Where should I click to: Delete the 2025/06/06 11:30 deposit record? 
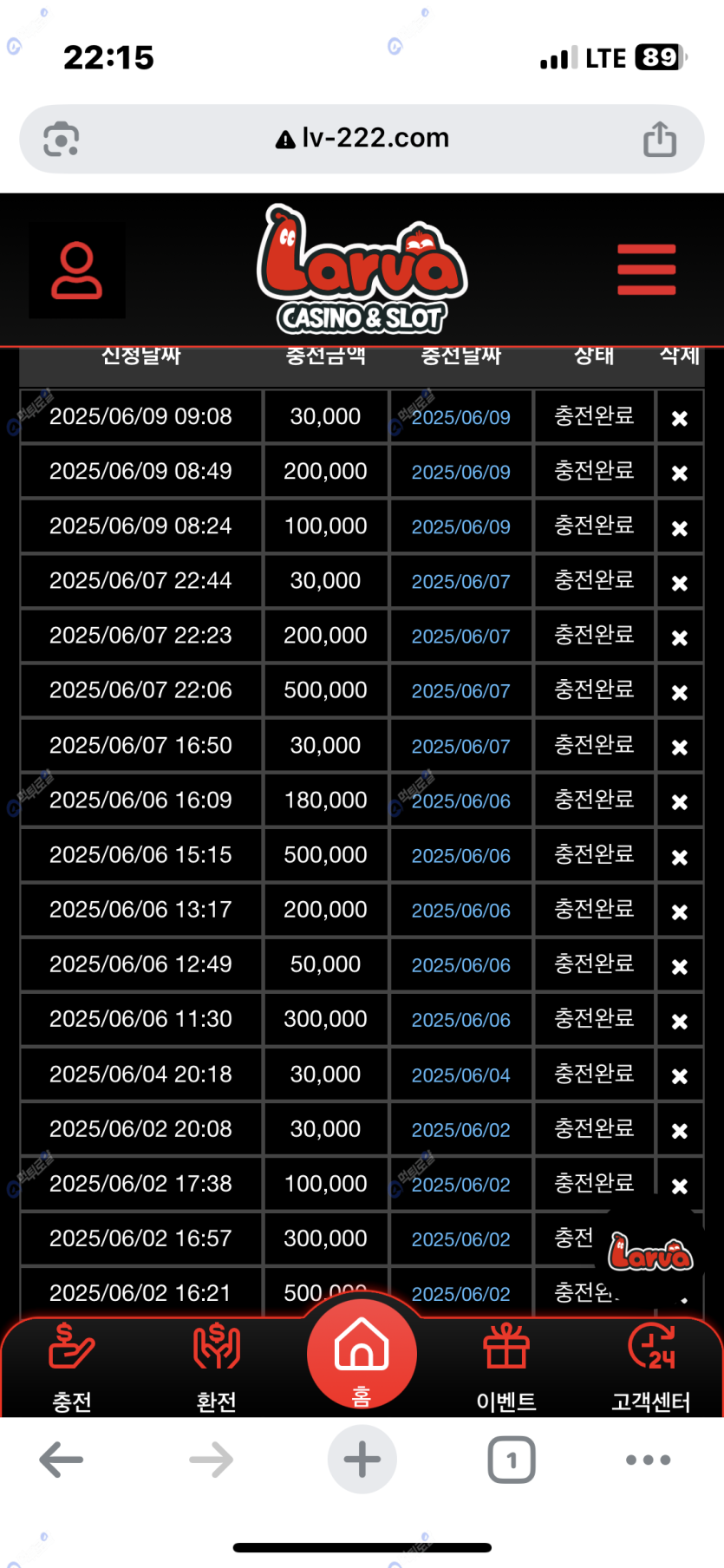pyautogui.click(x=680, y=1021)
